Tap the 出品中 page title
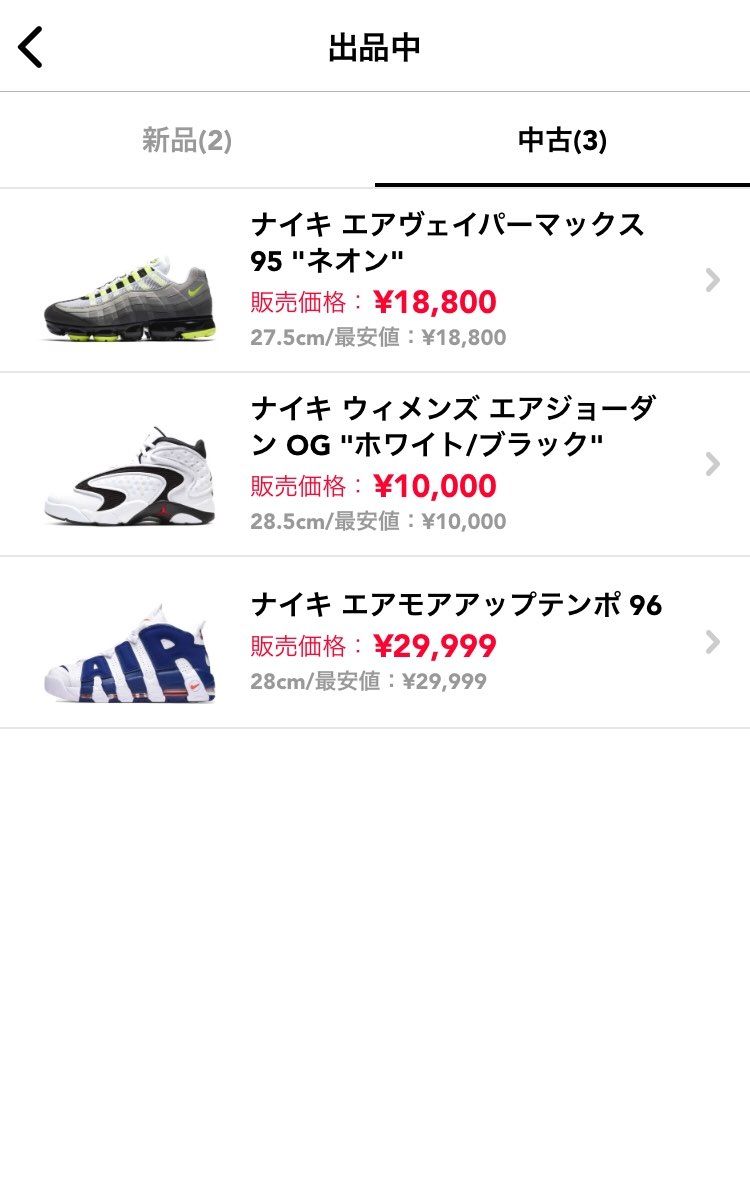Image resolution: width=750 pixels, height=1188 pixels. [x=375, y=45]
